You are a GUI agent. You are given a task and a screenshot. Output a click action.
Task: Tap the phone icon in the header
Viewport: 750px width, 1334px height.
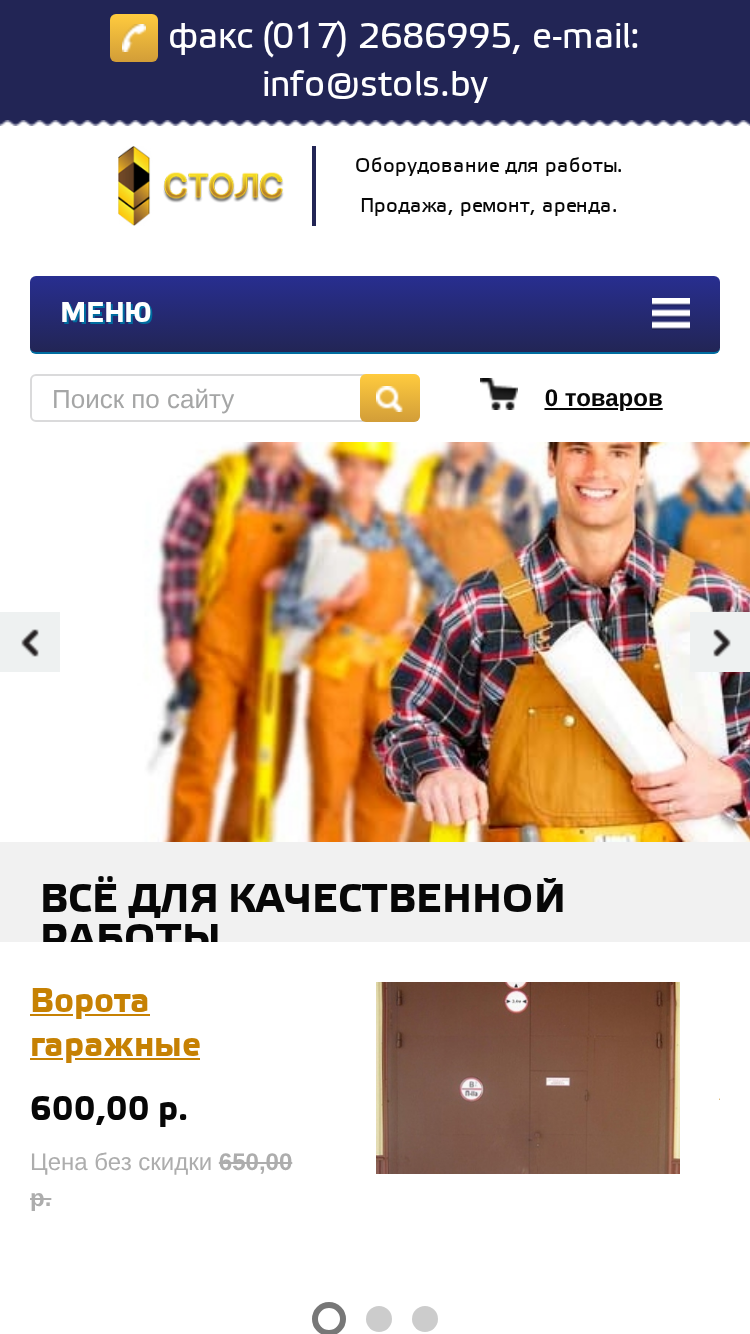coord(134,38)
